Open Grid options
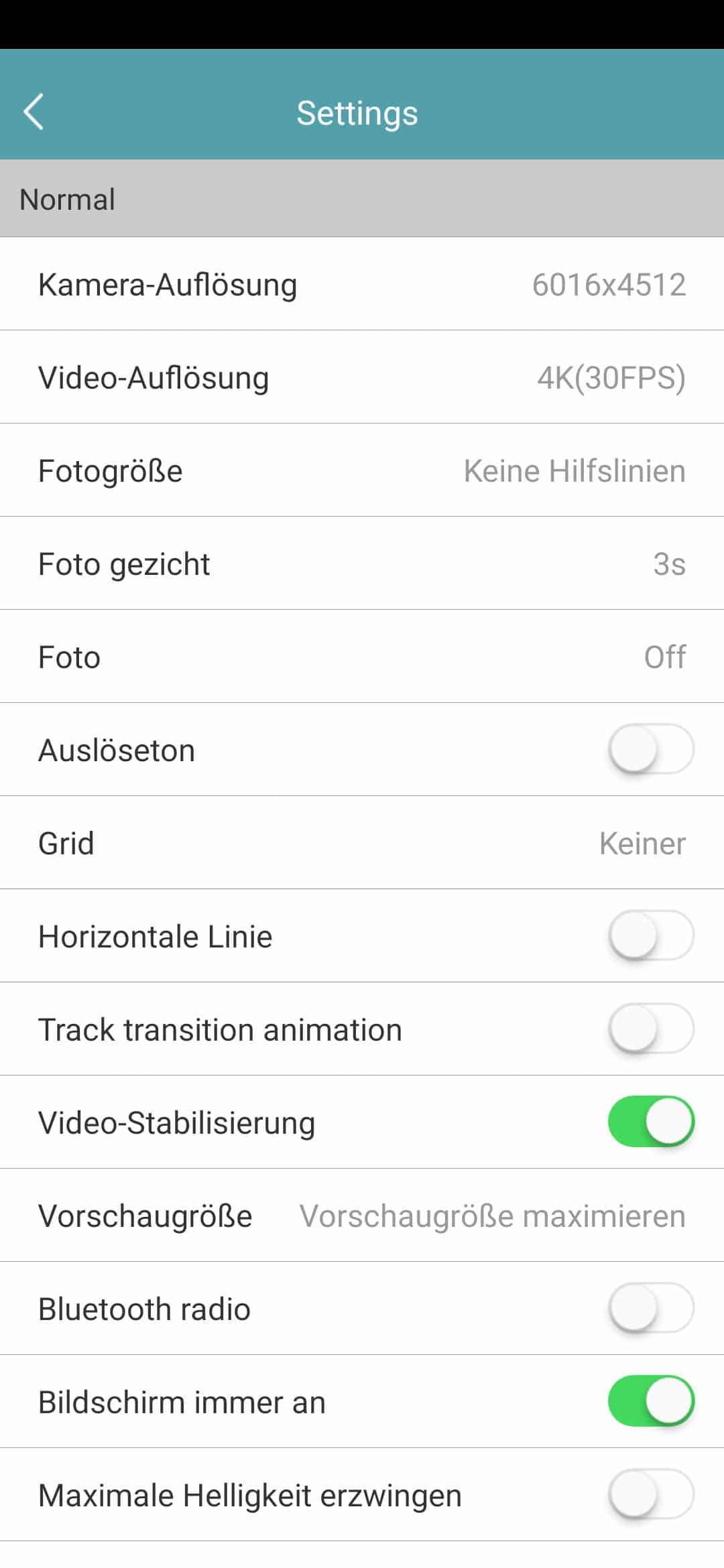 click(362, 843)
